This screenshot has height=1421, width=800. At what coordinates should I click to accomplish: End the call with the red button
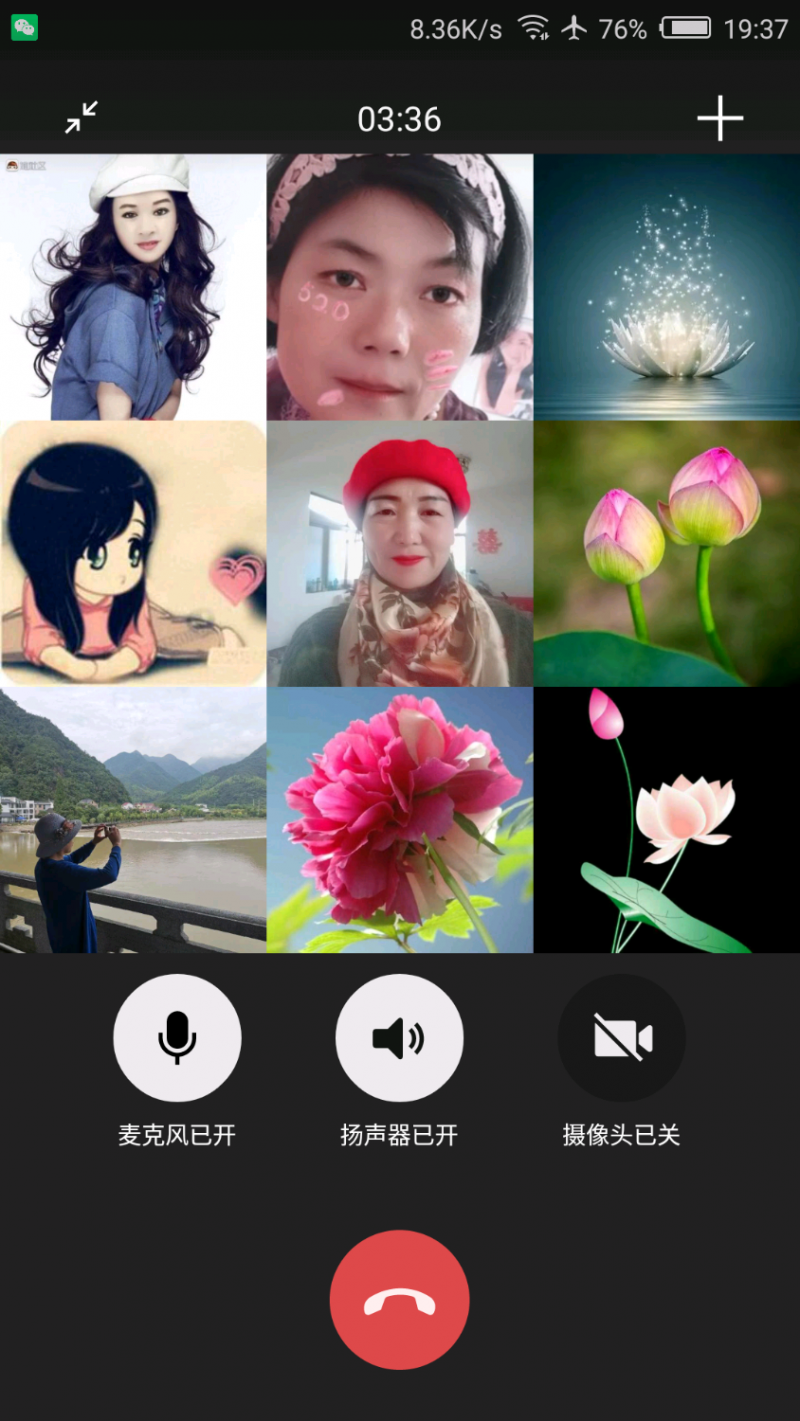399,1298
